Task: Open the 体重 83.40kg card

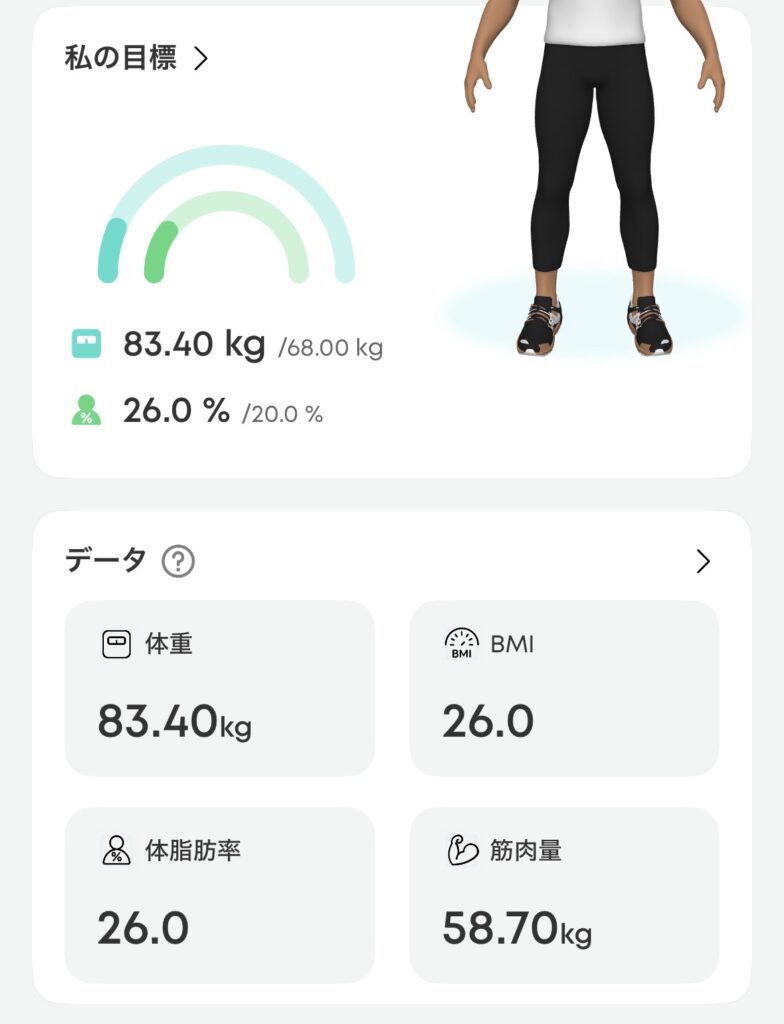Action: click(220, 688)
